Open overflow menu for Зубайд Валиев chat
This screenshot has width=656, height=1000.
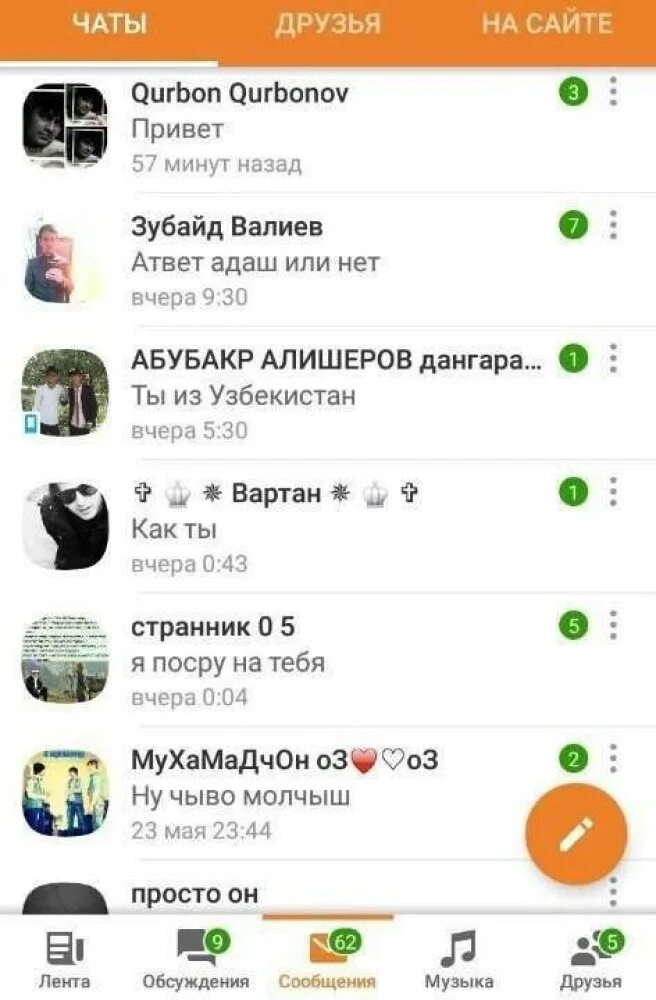click(613, 226)
